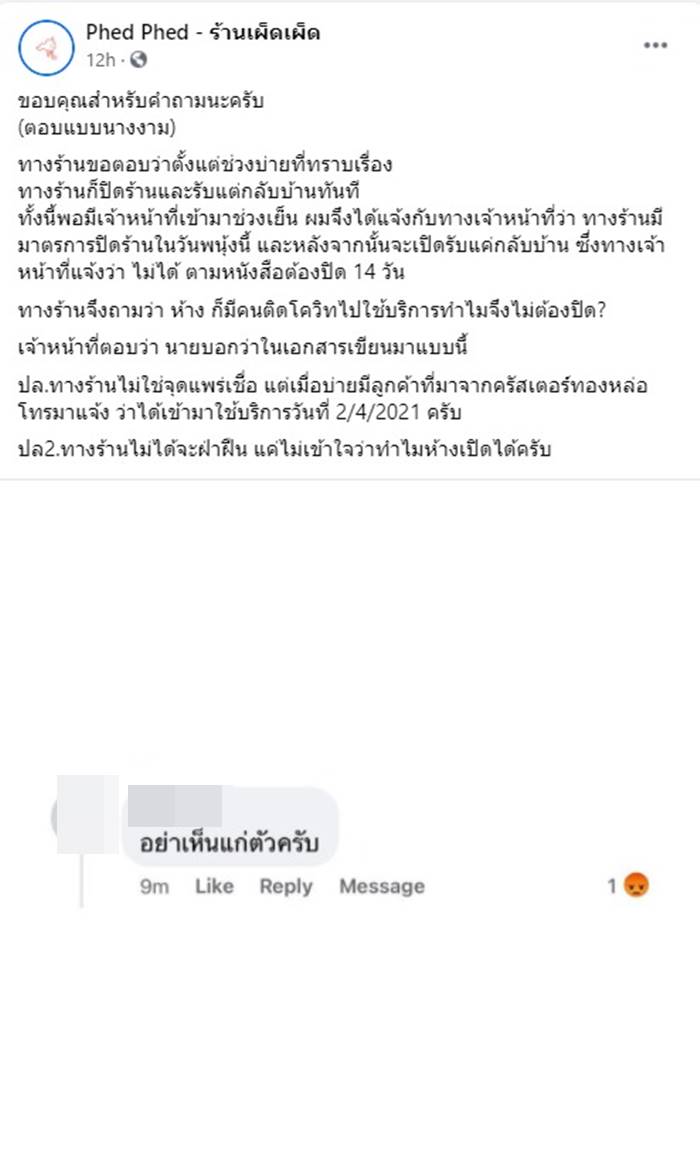
Task: Open the post's three-dot overflow menu
Action: pos(655,46)
